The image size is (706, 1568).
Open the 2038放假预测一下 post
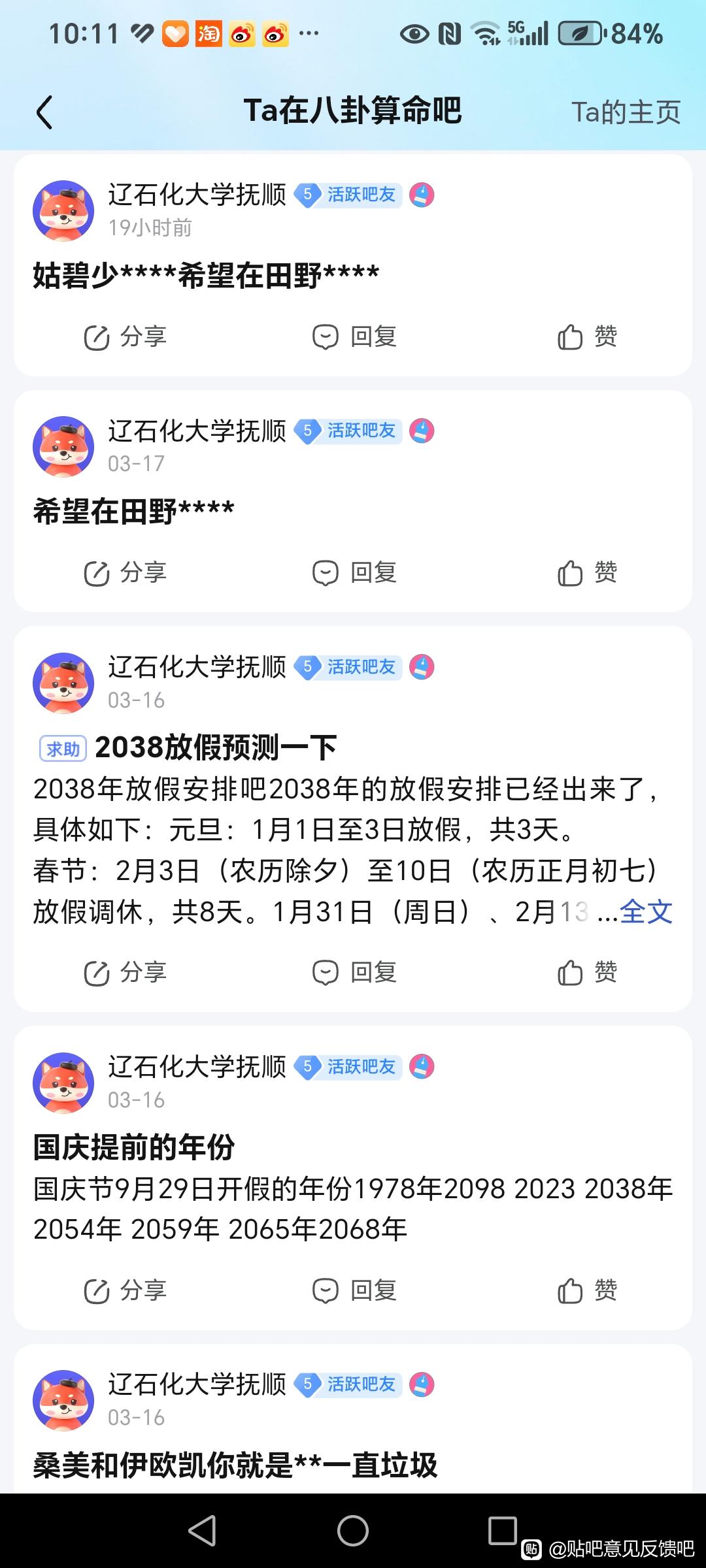(x=216, y=747)
